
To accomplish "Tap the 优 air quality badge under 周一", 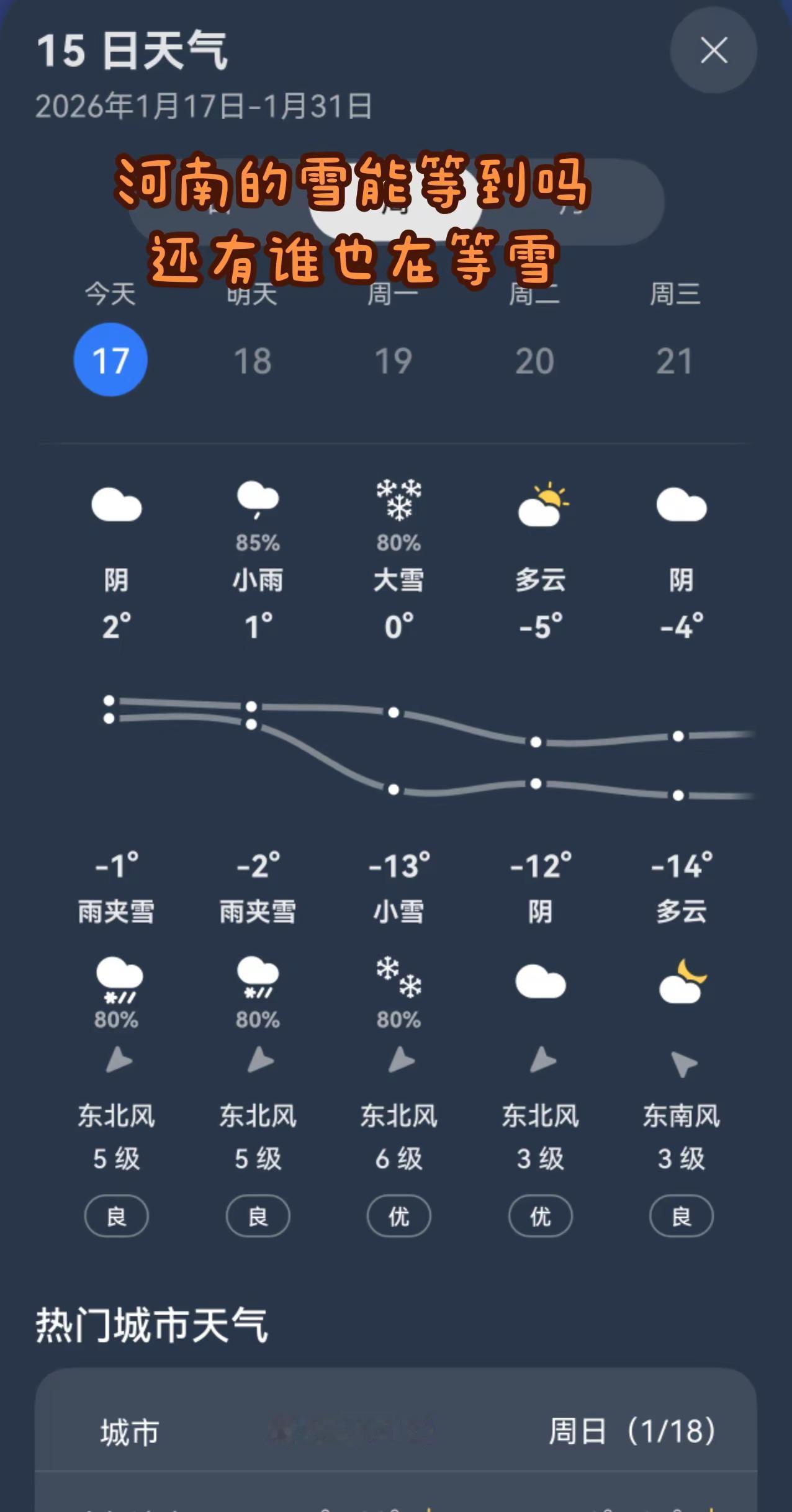I will 398,1215.
